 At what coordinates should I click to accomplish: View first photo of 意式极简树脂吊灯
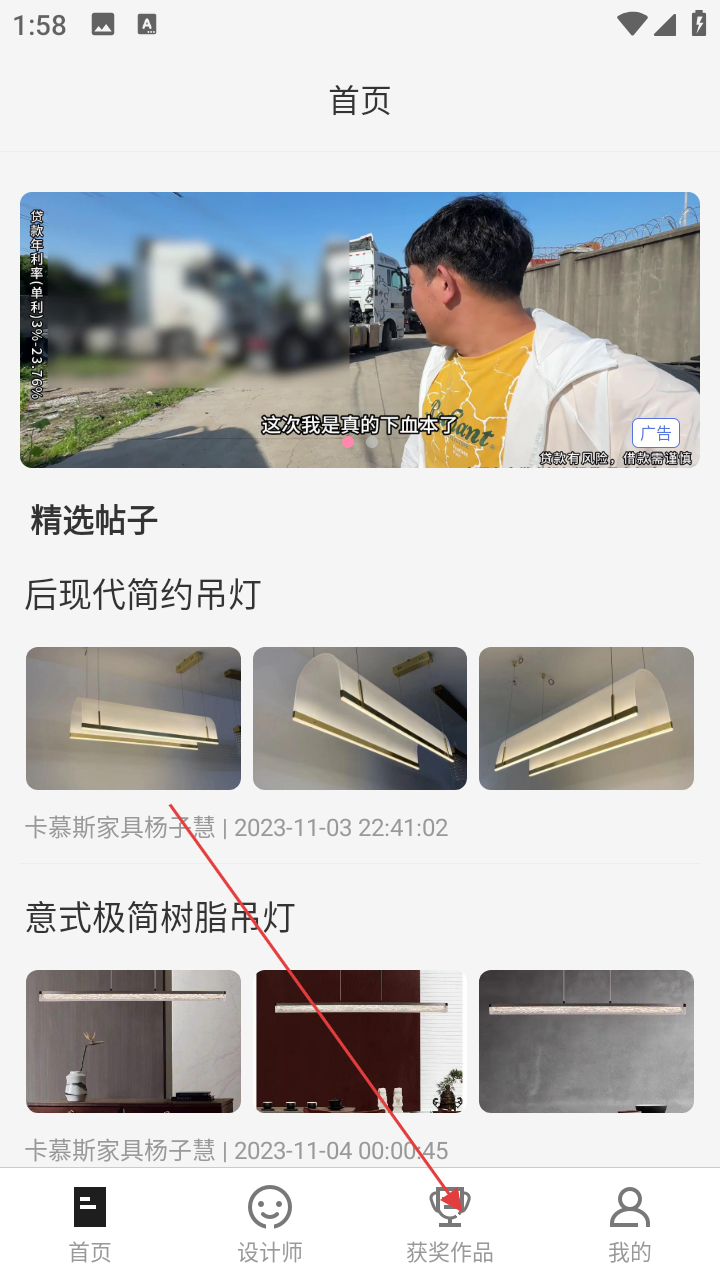tap(133, 1041)
